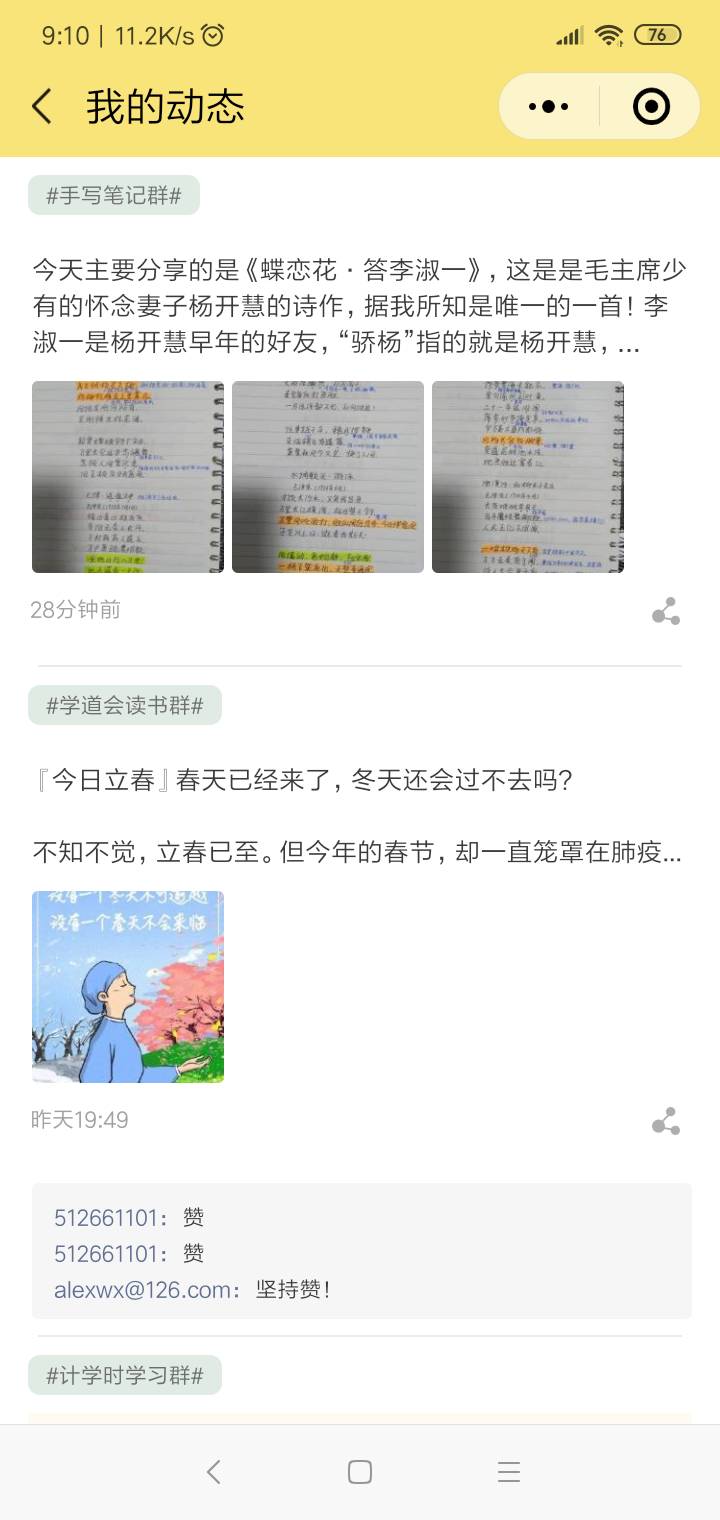Screen dimensions: 720x1520
Task: View the second handwritten note photo
Action: coord(328,477)
